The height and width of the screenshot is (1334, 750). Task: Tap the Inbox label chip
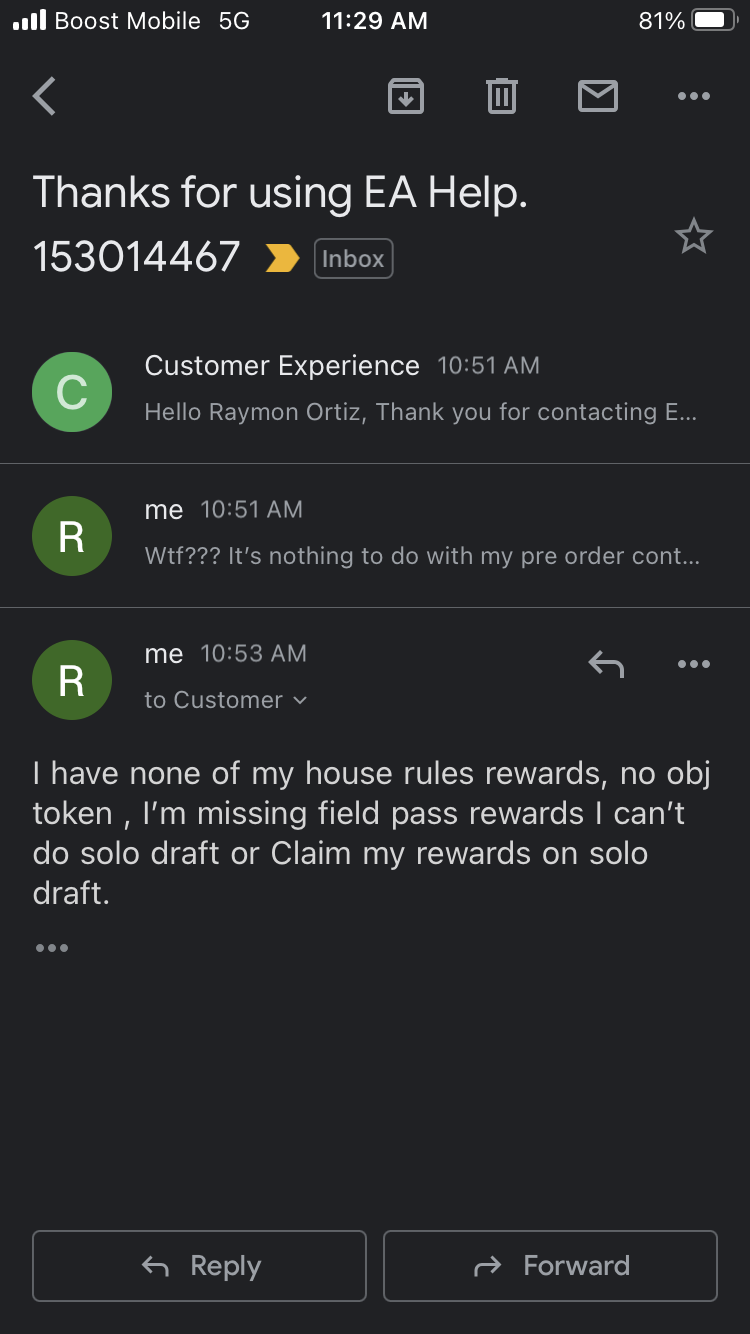[x=353, y=258]
